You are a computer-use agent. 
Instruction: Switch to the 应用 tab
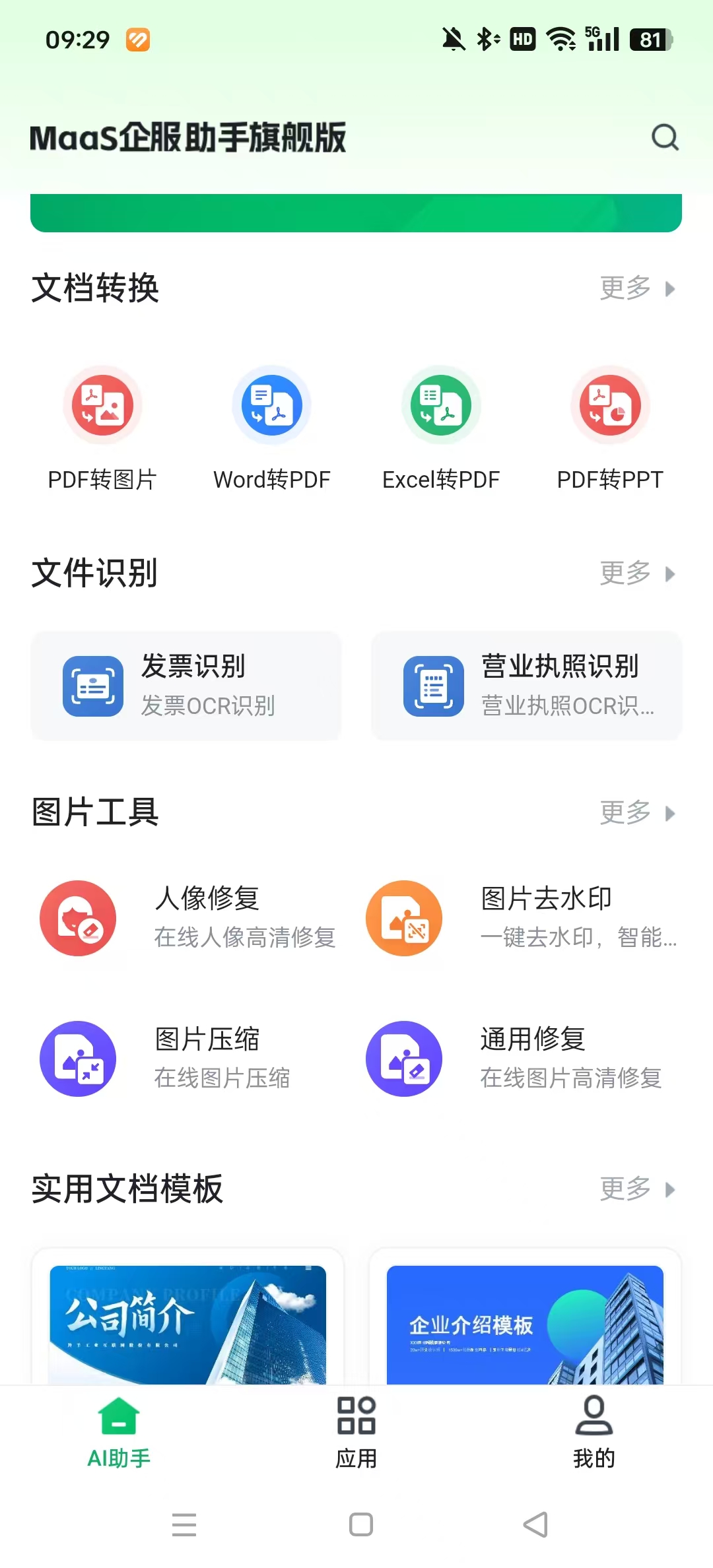(356, 1431)
